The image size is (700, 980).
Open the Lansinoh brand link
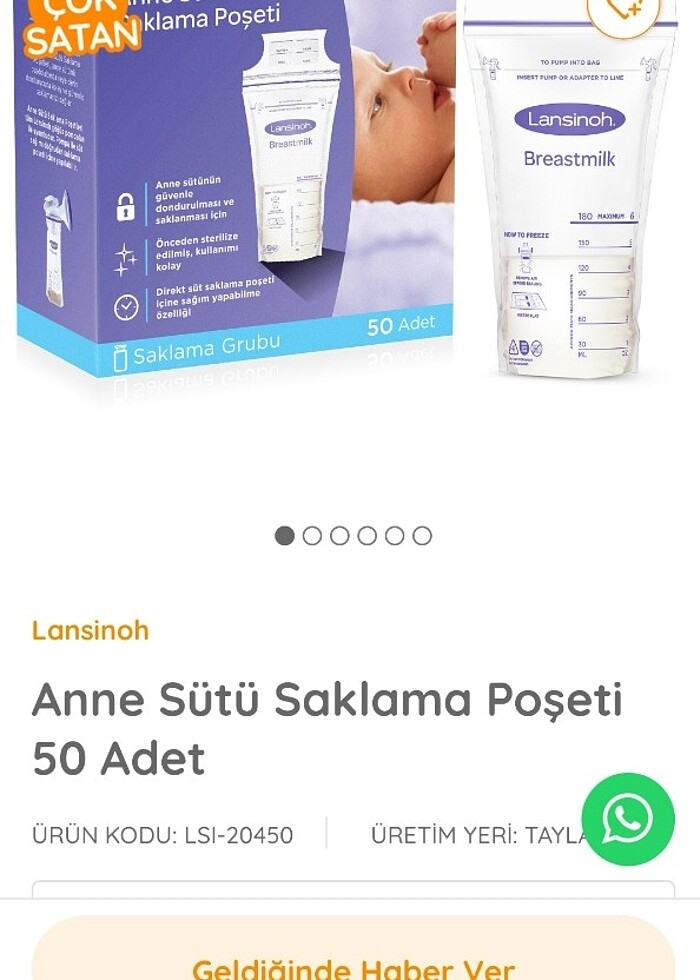point(90,630)
